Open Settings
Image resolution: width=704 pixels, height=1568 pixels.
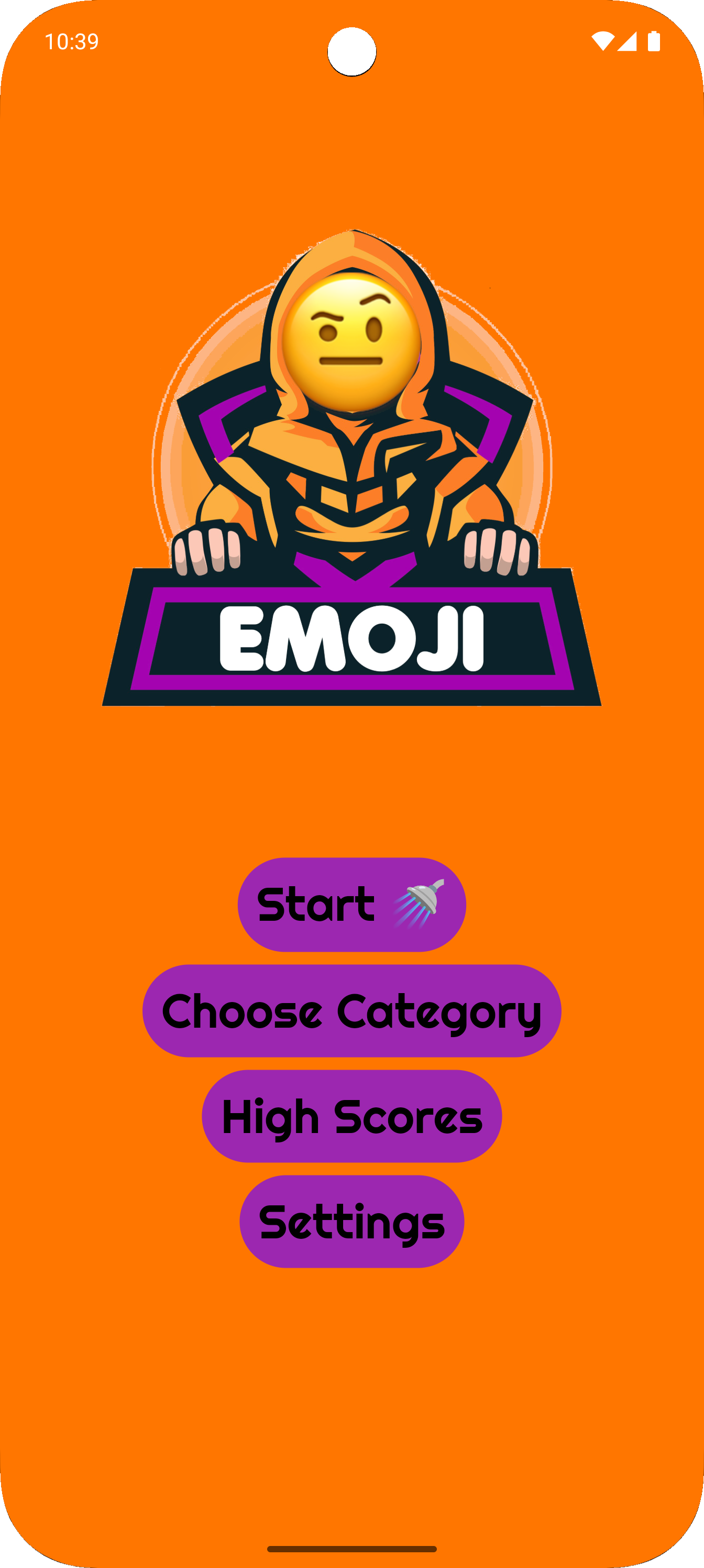351,1222
